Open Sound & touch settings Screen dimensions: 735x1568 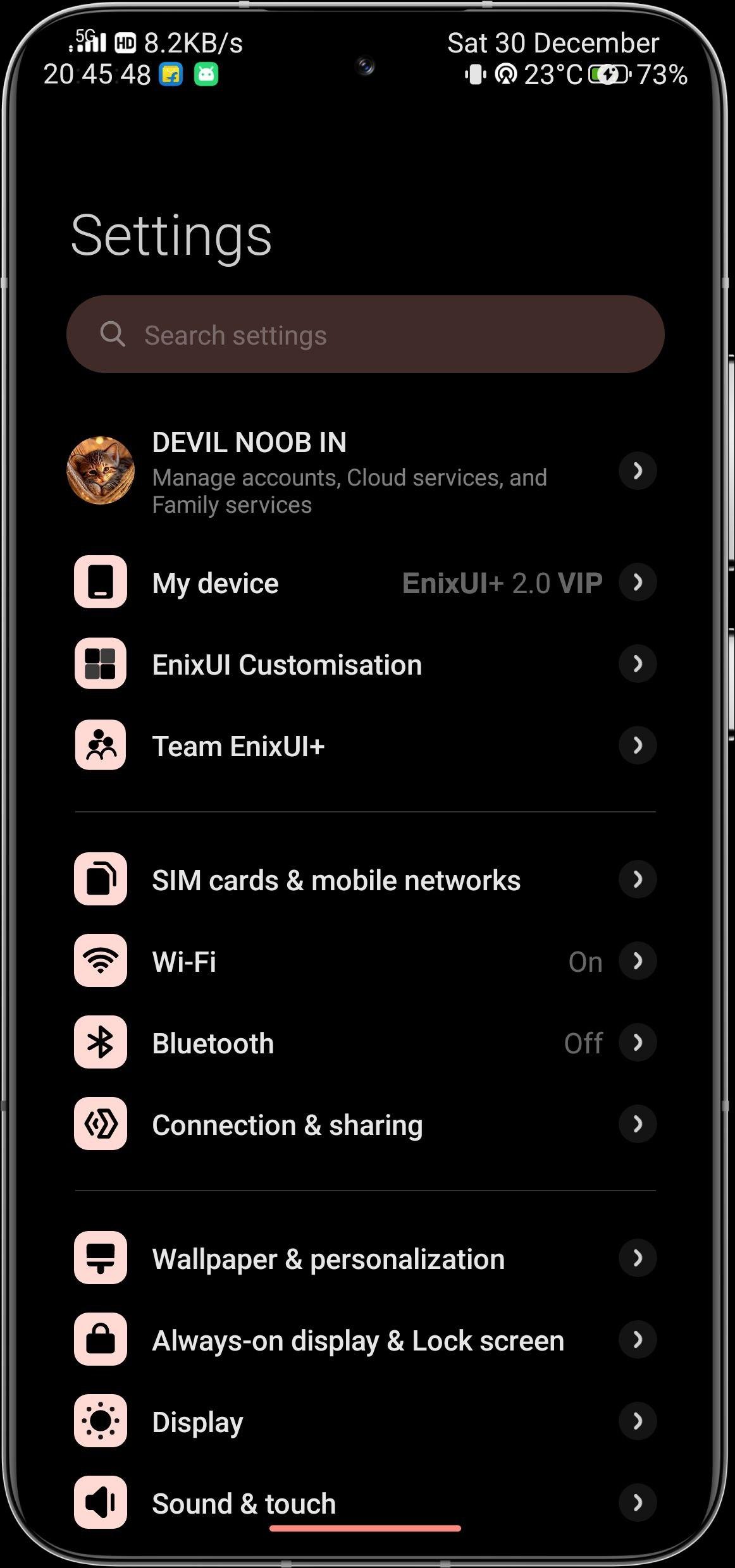click(x=365, y=1502)
